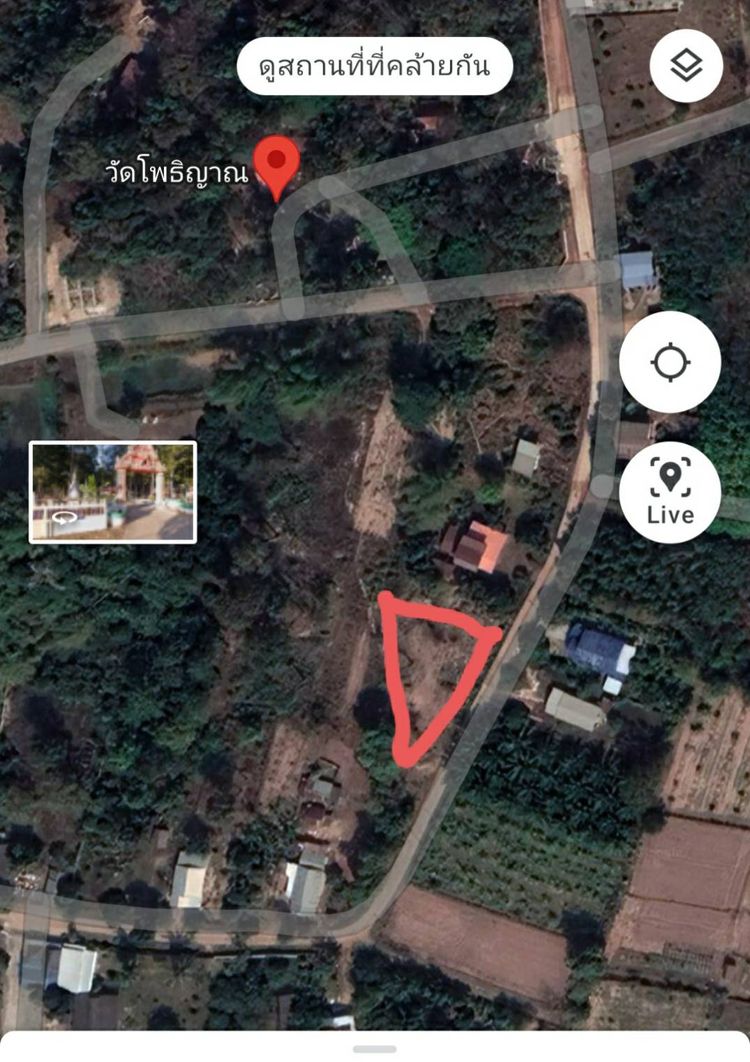This screenshot has width=750, height=1062.
Task: Tap the "ดูสถานที่ที่คล้ายกัน" chip
Action: [x=375, y=69]
